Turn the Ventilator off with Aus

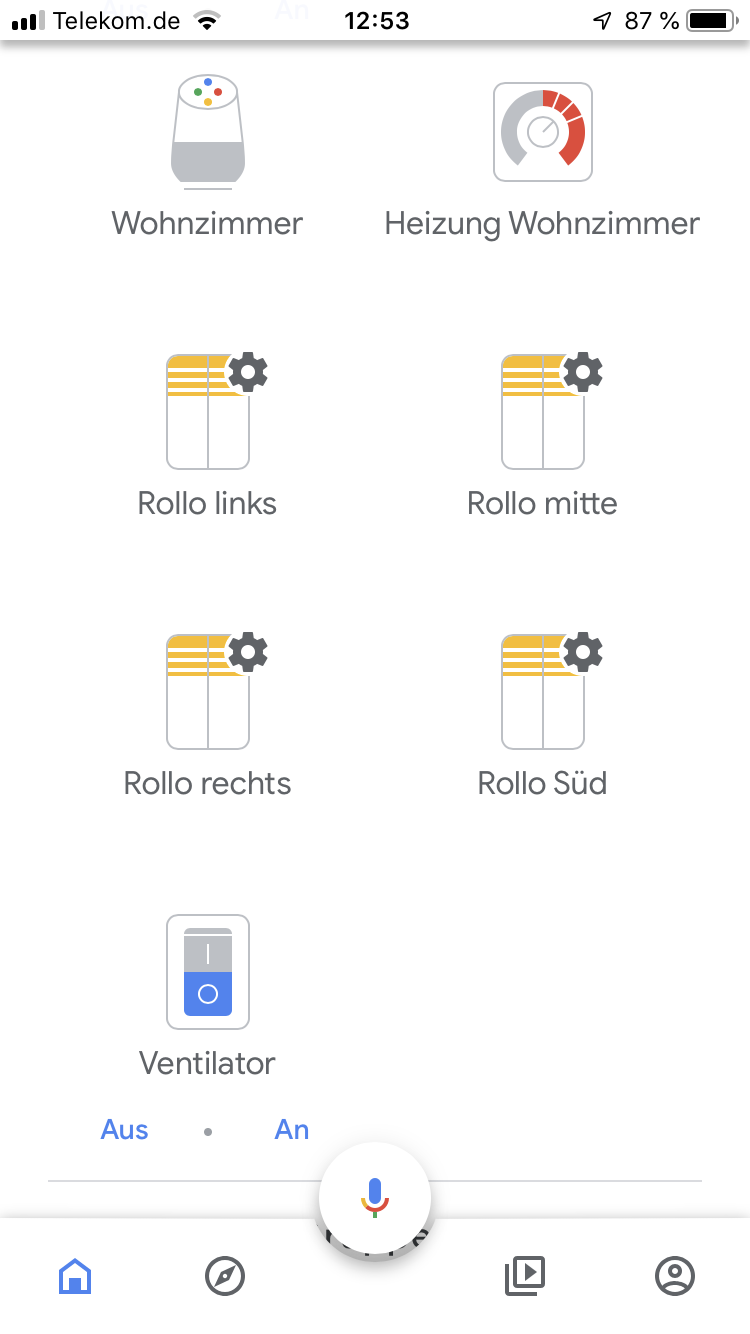(125, 1130)
